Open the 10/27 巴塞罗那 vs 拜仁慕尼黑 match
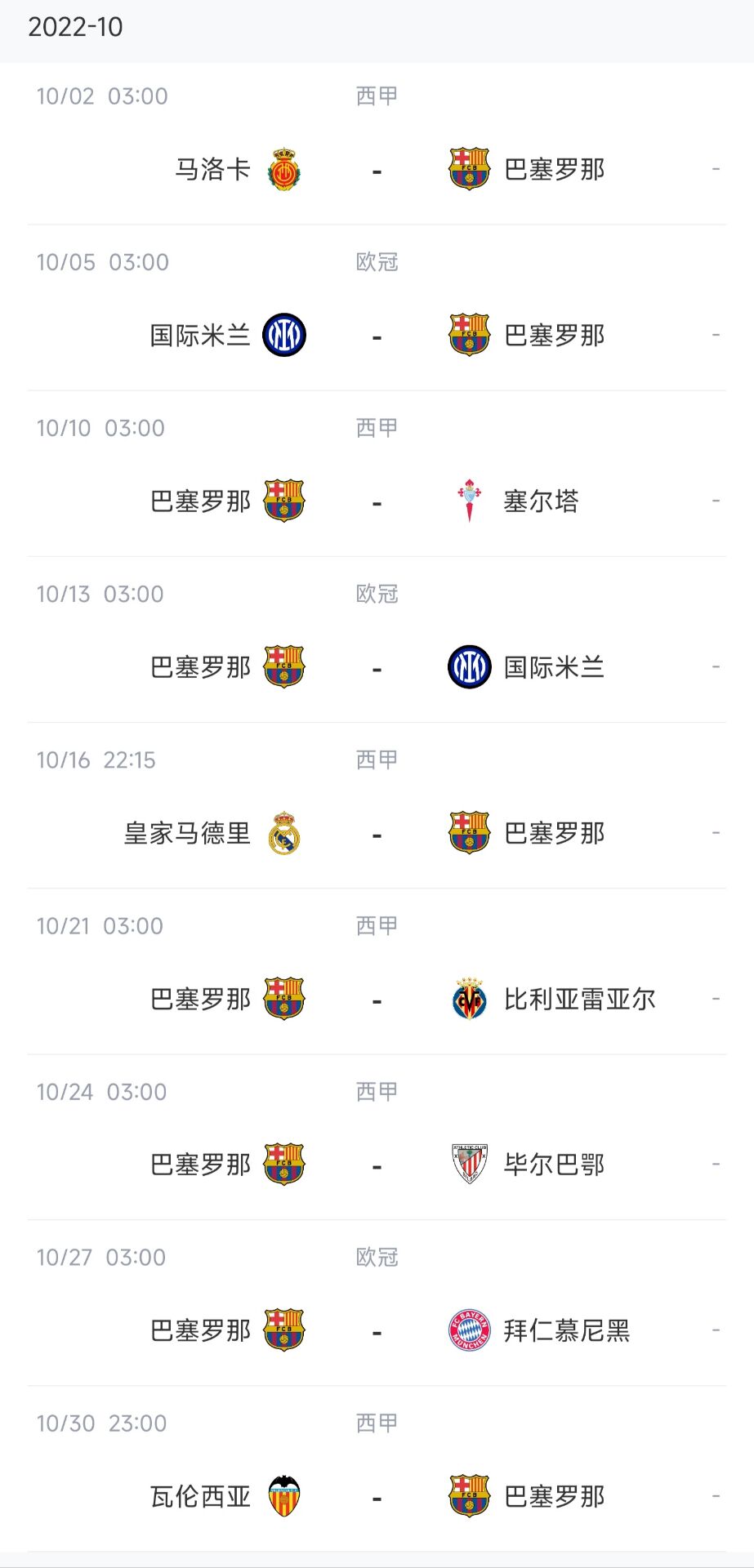754x1568 pixels. 377,1303
